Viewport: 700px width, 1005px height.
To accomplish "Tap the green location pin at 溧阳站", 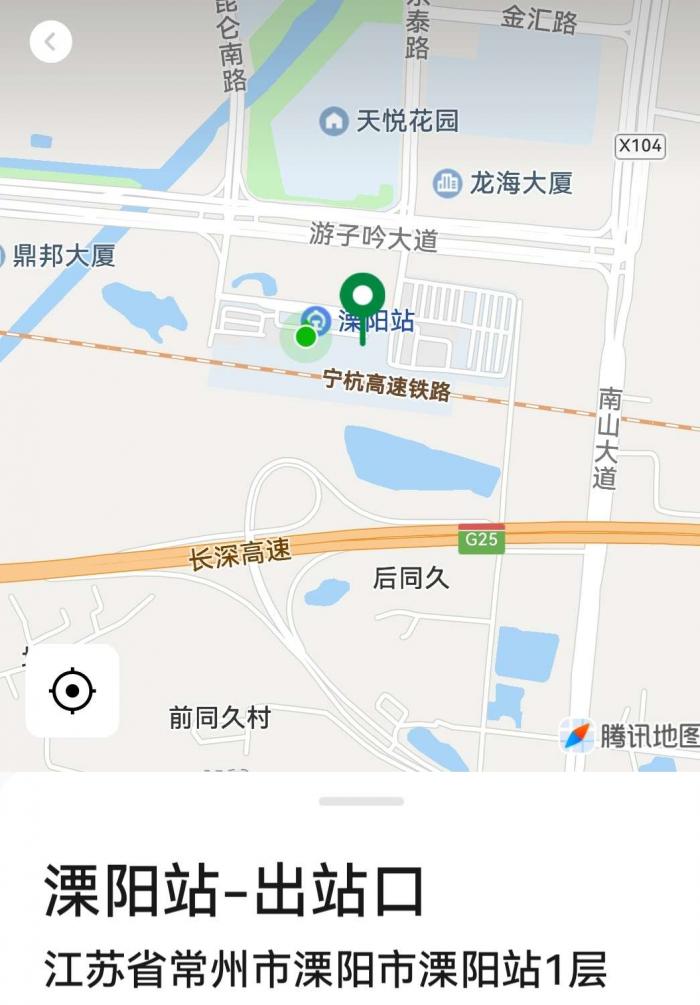I will click(362, 298).
